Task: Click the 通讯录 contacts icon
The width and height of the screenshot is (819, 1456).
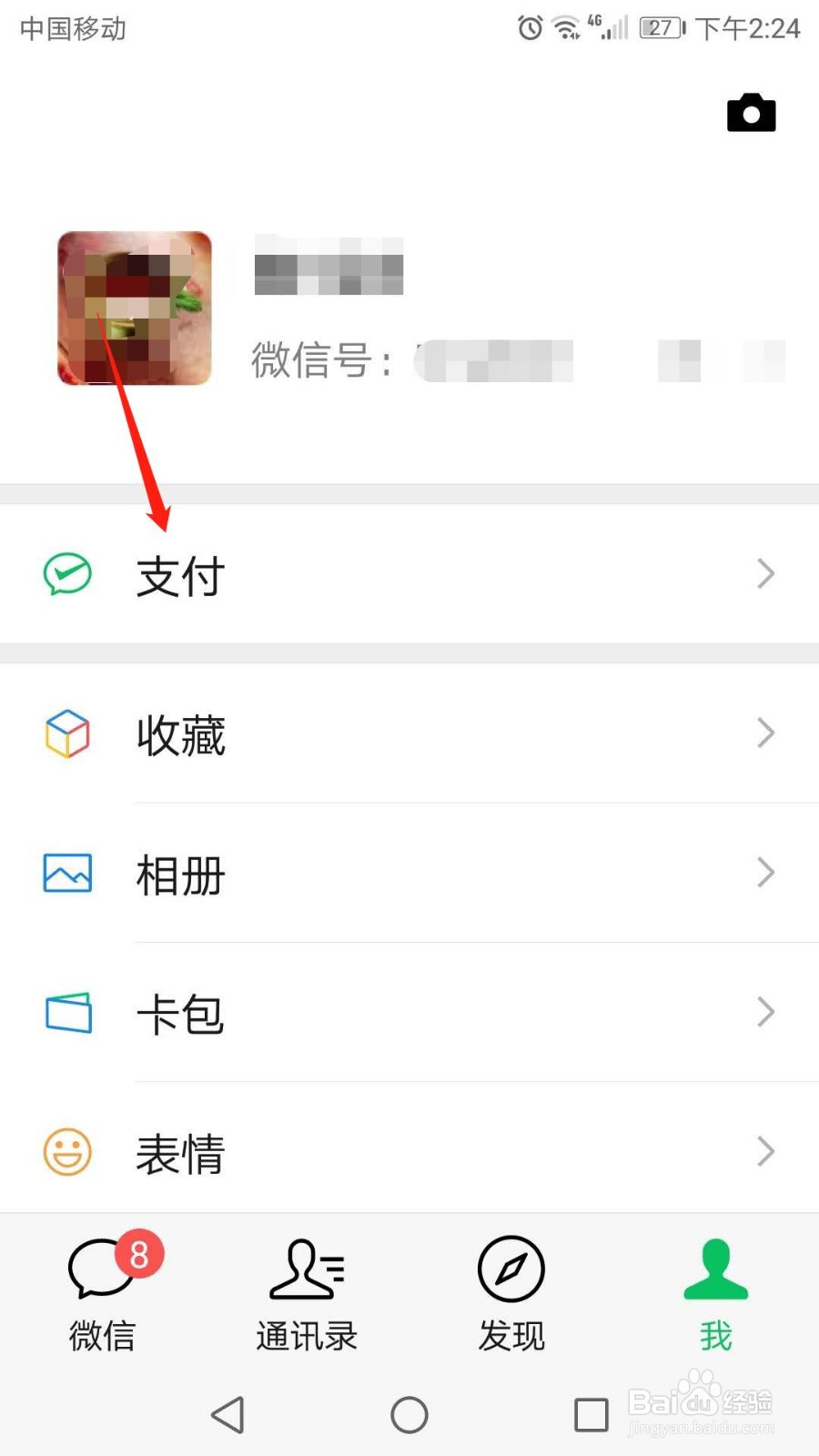Action: [x=306, y=1268]
